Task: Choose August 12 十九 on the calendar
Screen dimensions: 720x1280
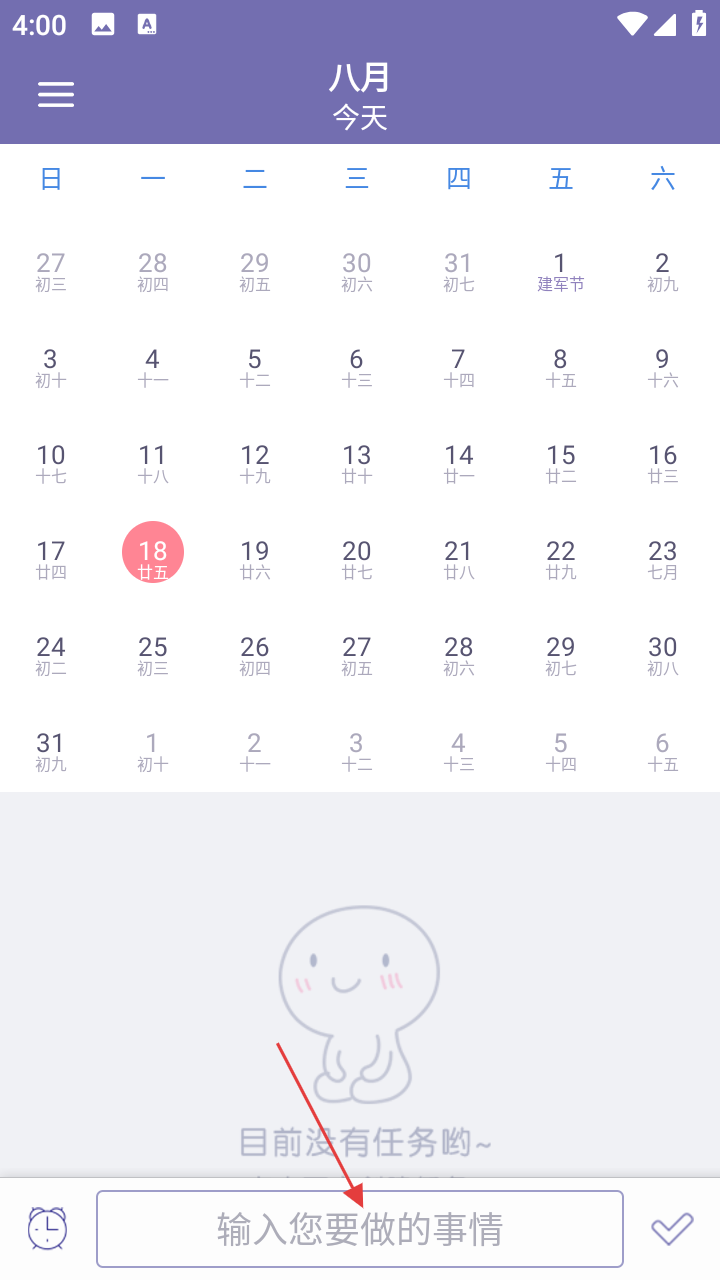Action: point(255,463)
